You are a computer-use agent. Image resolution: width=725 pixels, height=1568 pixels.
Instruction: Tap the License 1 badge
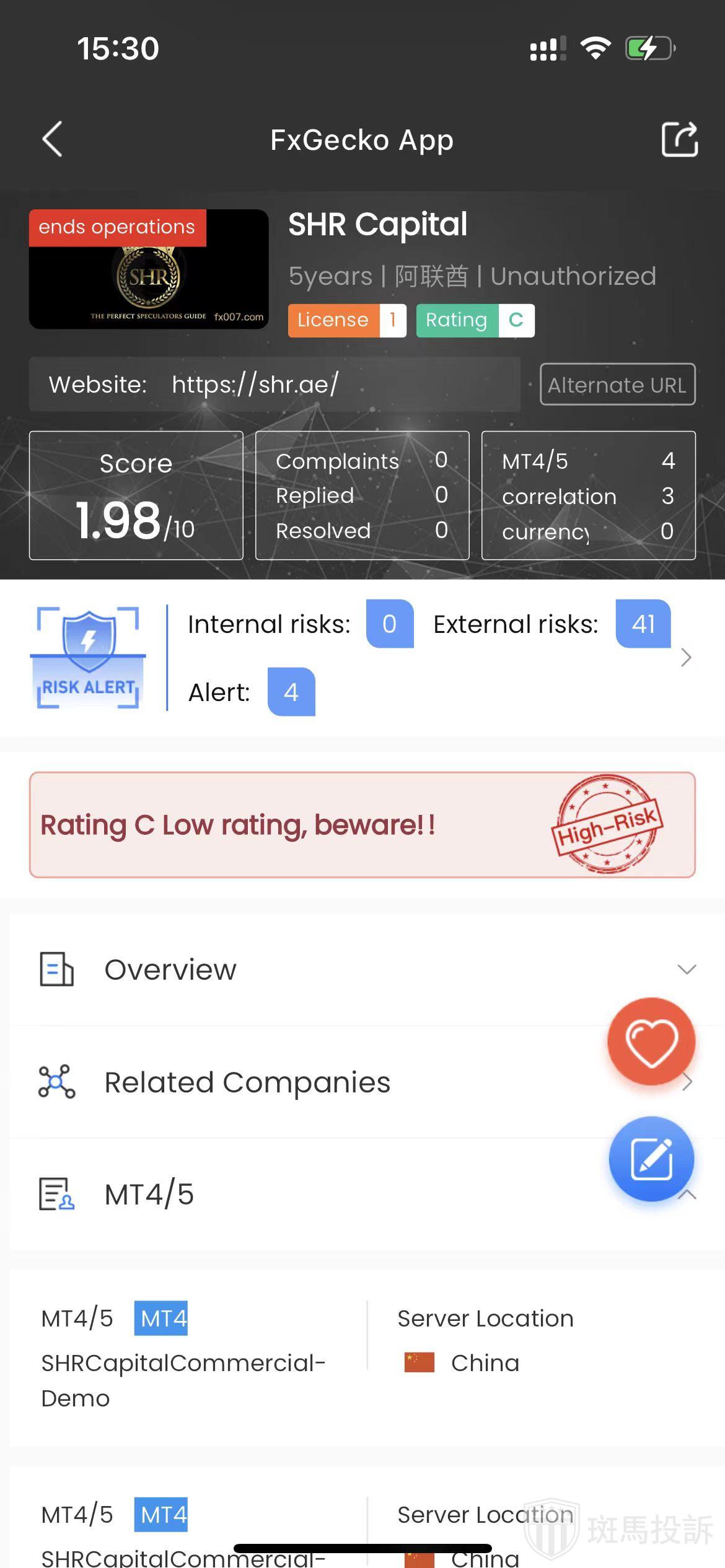click(x=346, y=320)
